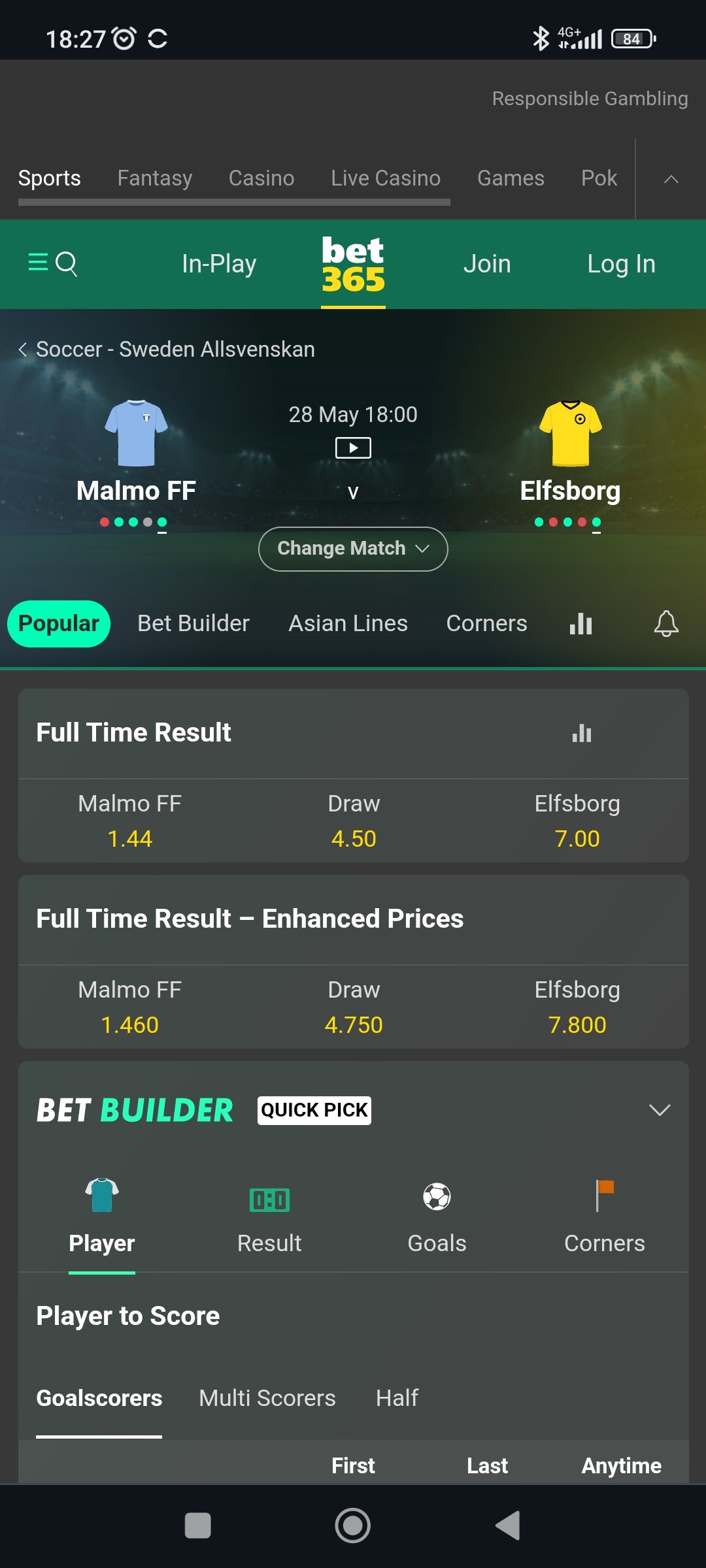Tap Join to register
This screenshot has height=1568, width=706.
487,264
